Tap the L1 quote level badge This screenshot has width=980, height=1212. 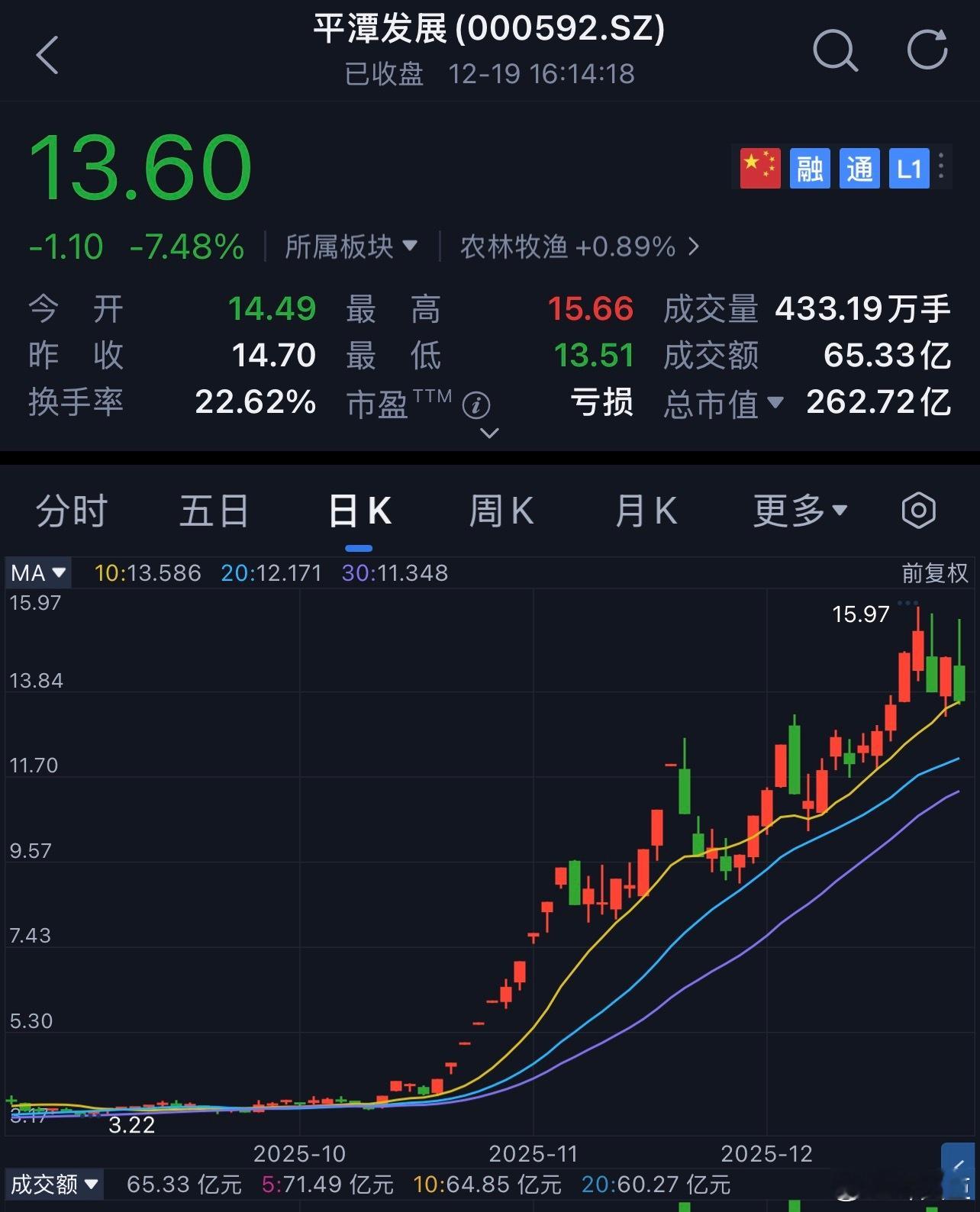[908, 167]
